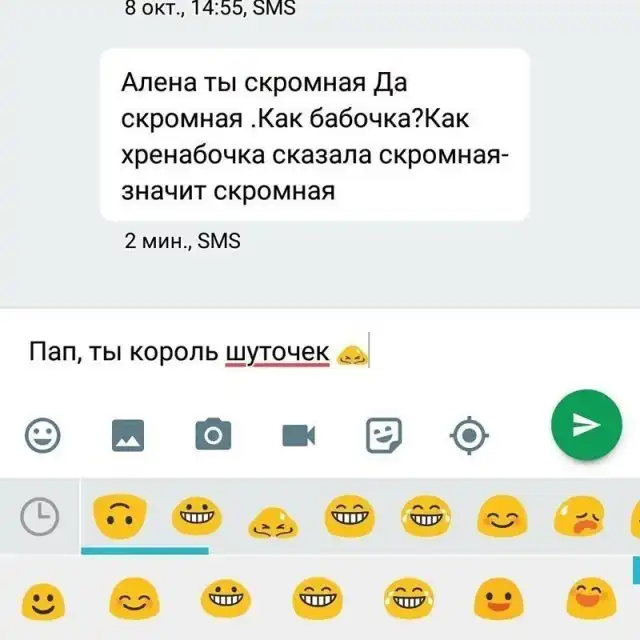The image size is (640, 640).
Task: Open the camera to take a photo
Action: 212,434
